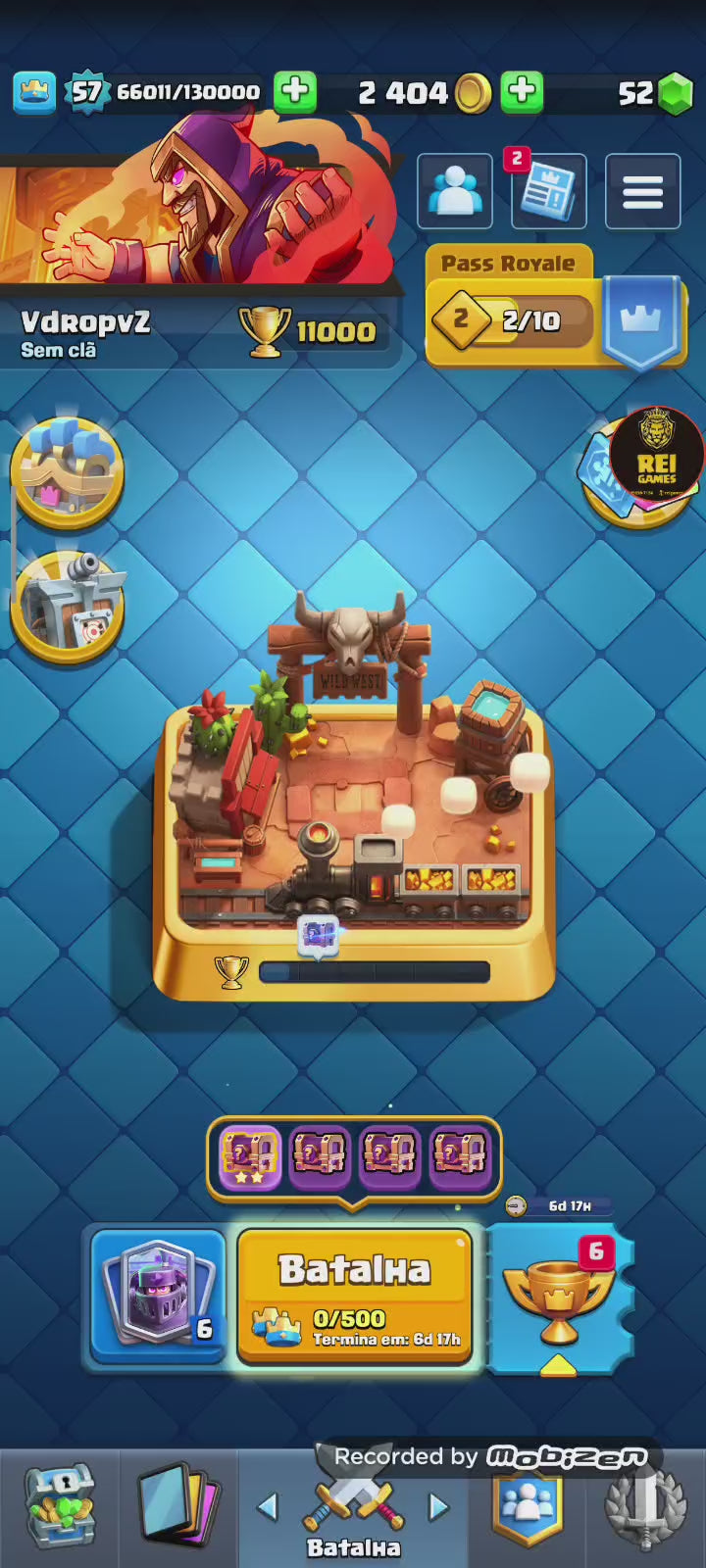Open the cannon target event icon

[67, 606]
